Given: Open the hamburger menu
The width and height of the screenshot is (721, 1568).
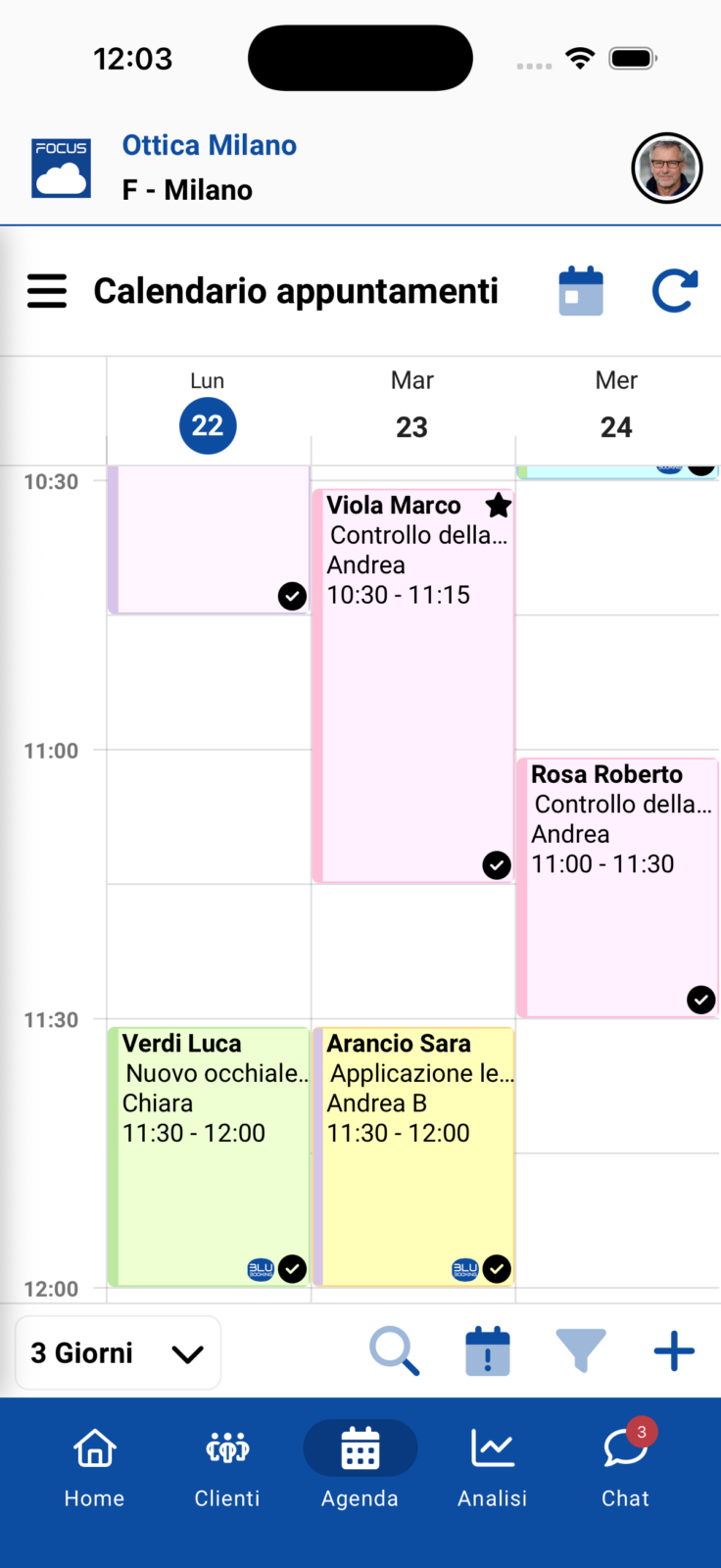Looking at the screenshot, I should pos(46,290).
